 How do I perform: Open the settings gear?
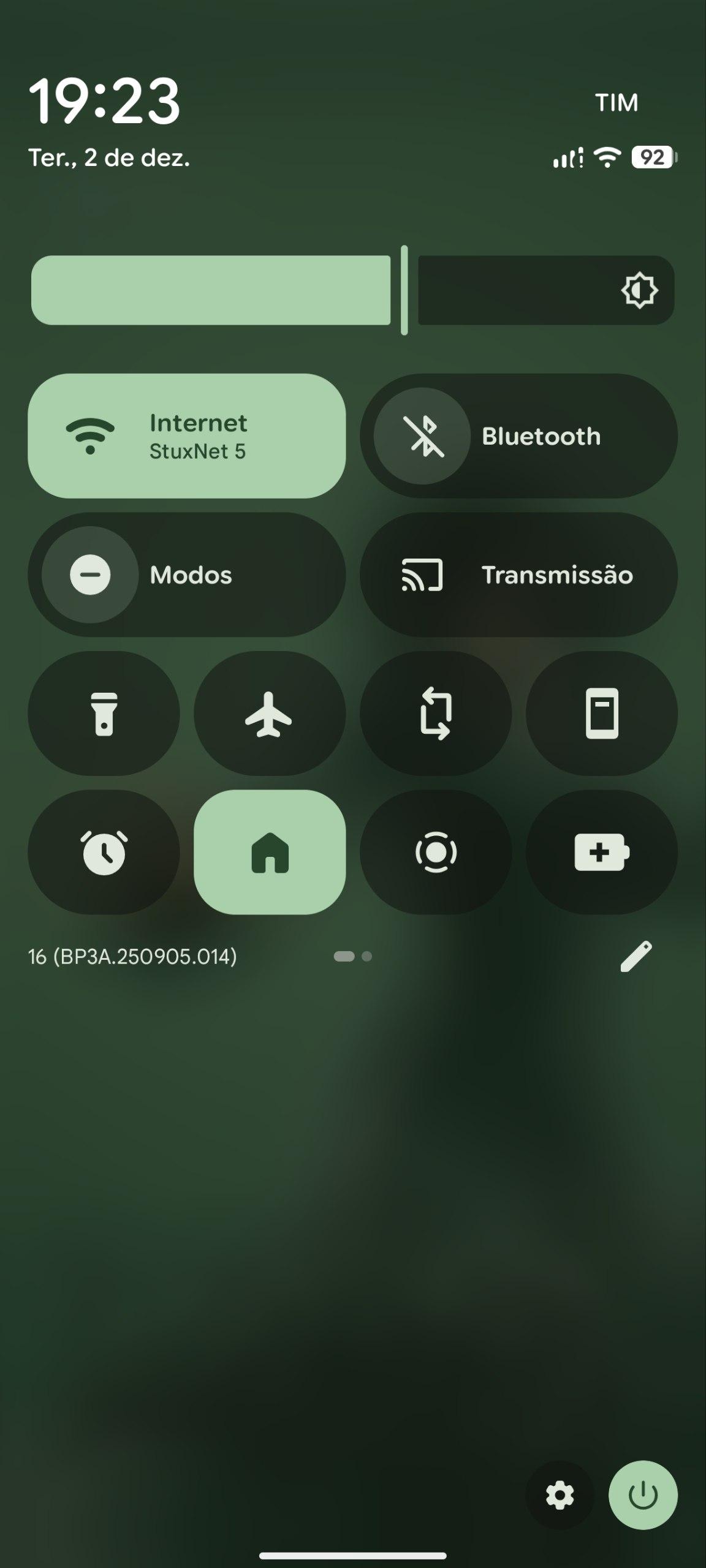click(560, 1496)
